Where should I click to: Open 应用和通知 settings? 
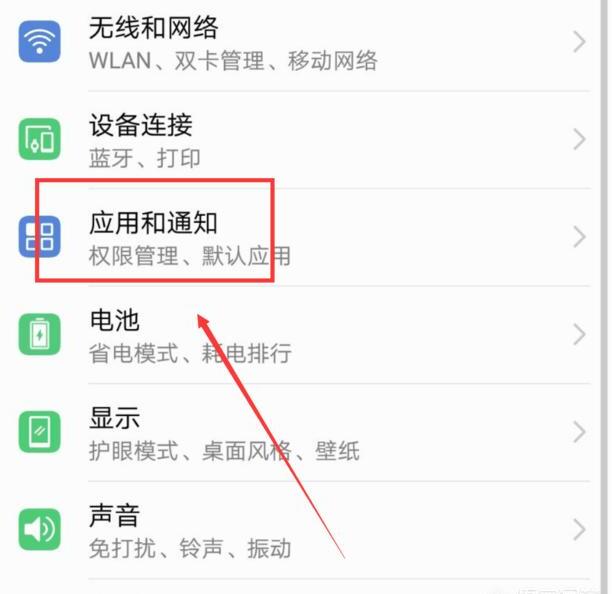pos(300,237)
